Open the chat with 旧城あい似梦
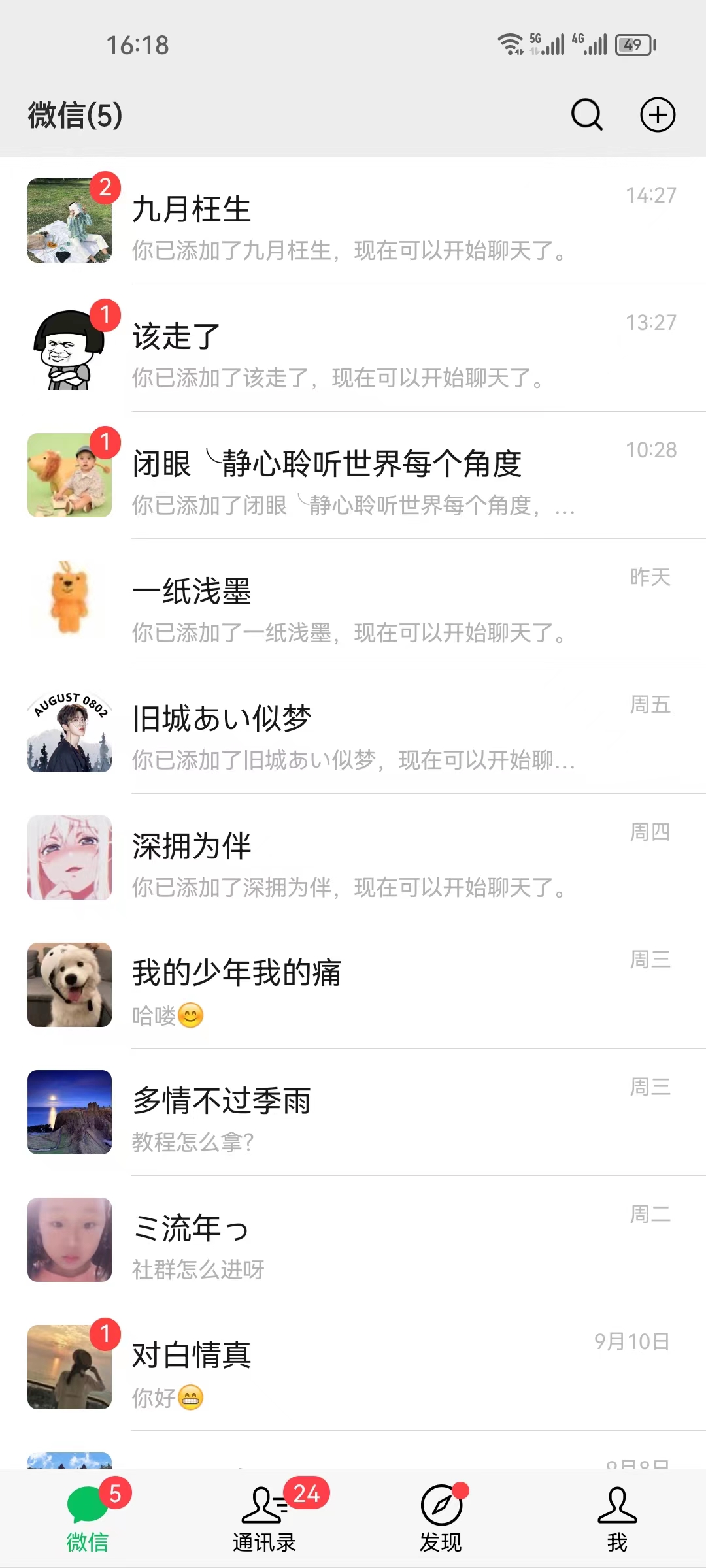706x1568 pixels. pos(353,730)
